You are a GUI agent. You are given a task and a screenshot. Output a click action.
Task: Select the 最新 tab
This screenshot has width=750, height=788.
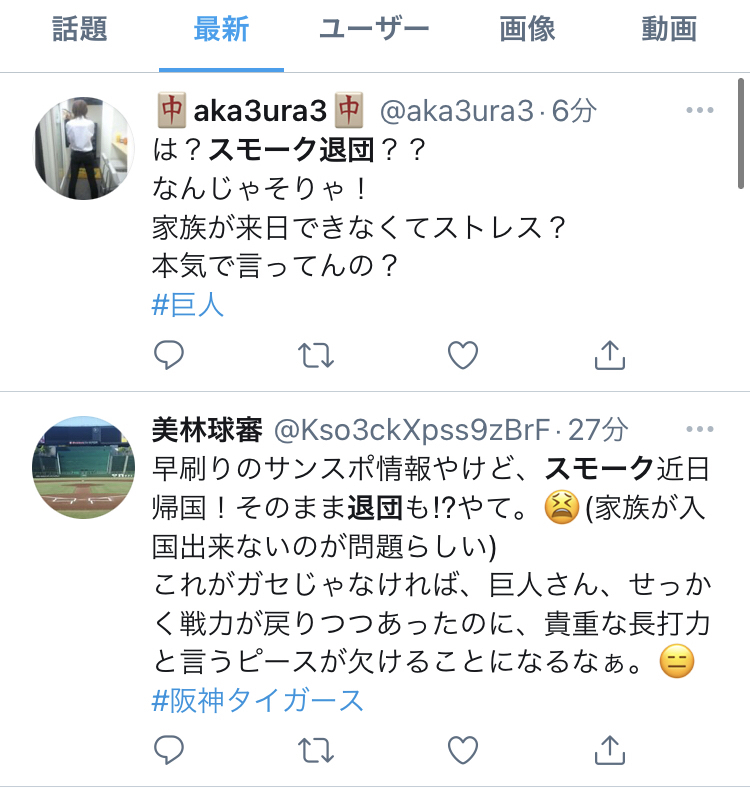(221, 29)
